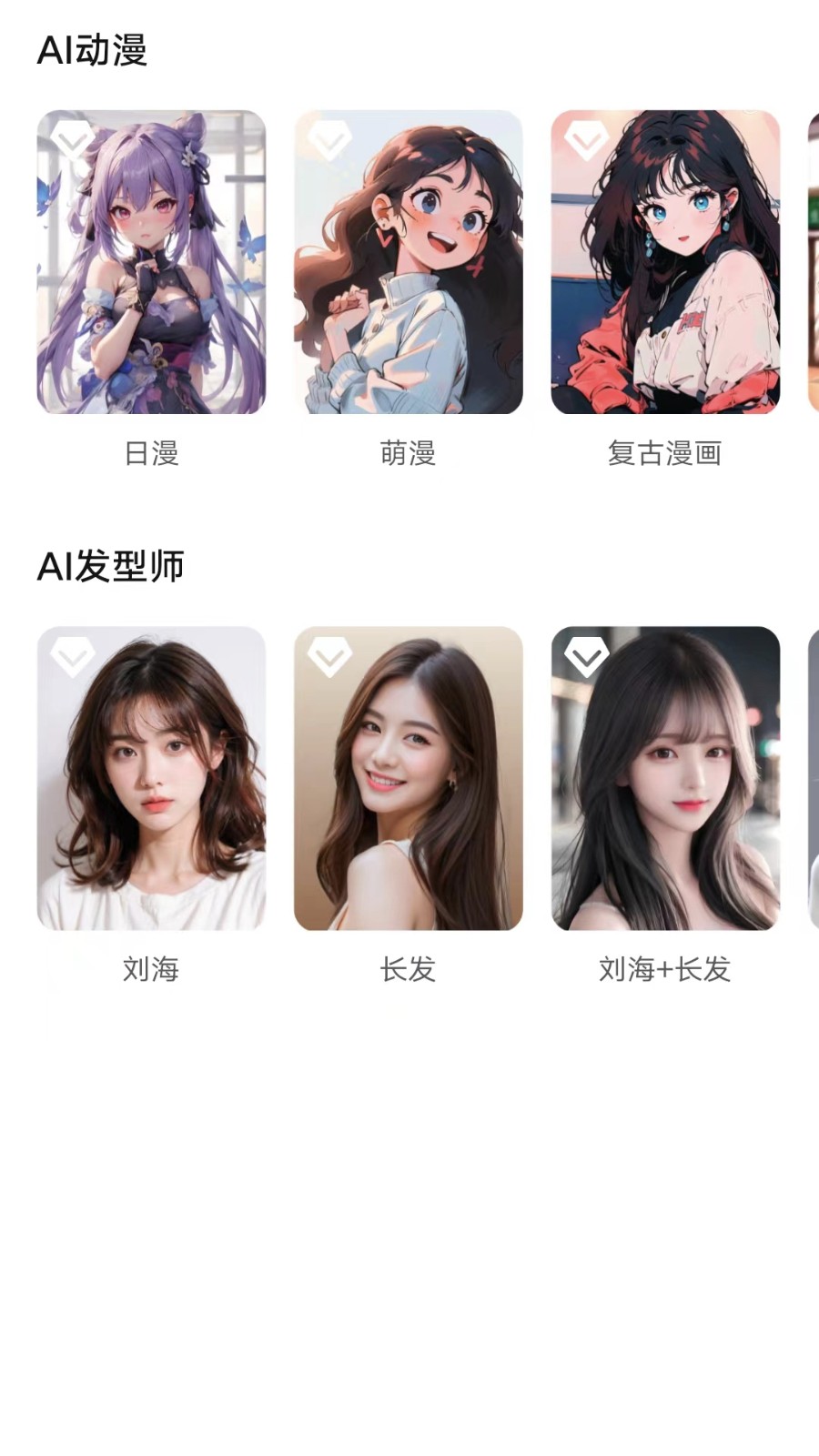Screen dimensions: 819x1456
Task: Select the 刘海 bangs hairstyle preview
Action: tap(151, 778)
